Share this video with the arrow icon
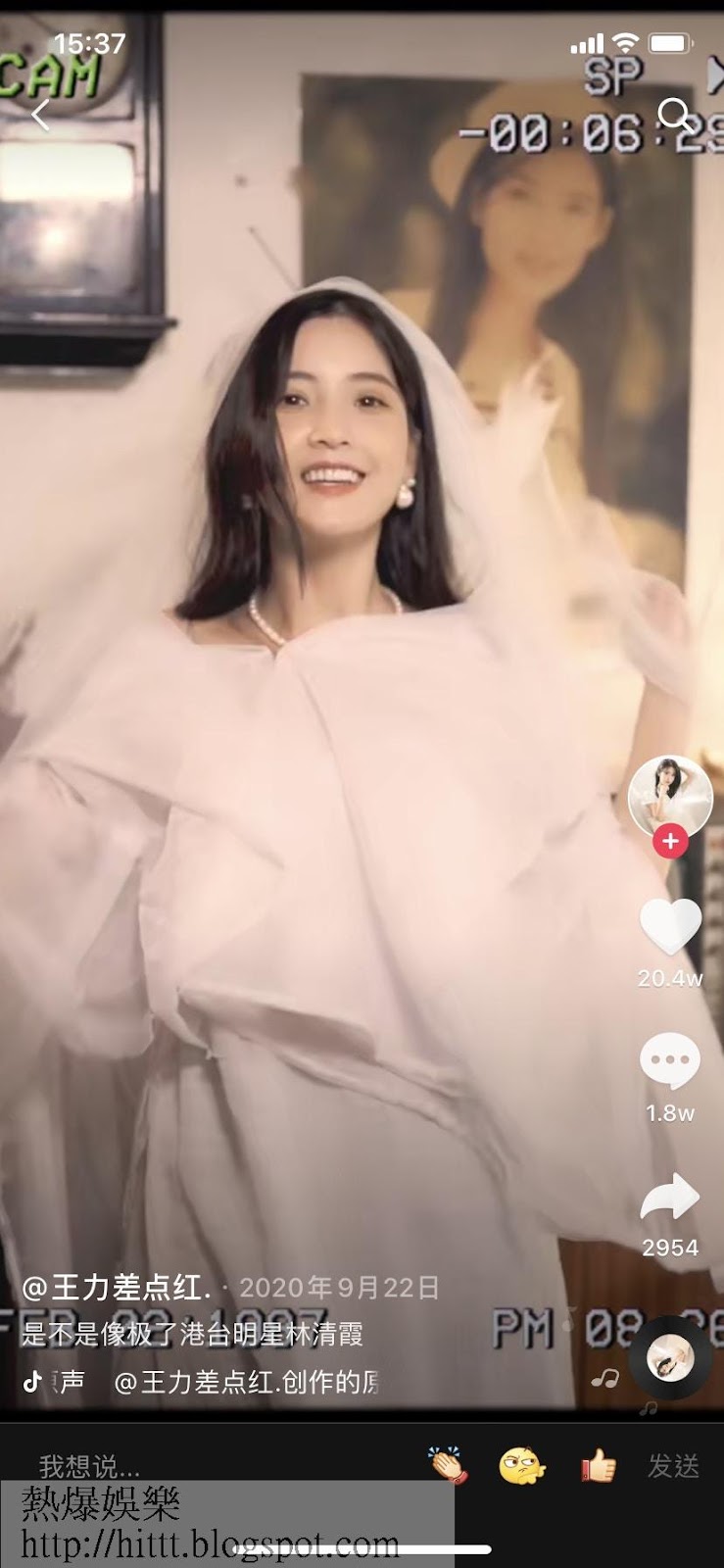The height and width of the screenshot is (1568, 724). pos(670,1198)
